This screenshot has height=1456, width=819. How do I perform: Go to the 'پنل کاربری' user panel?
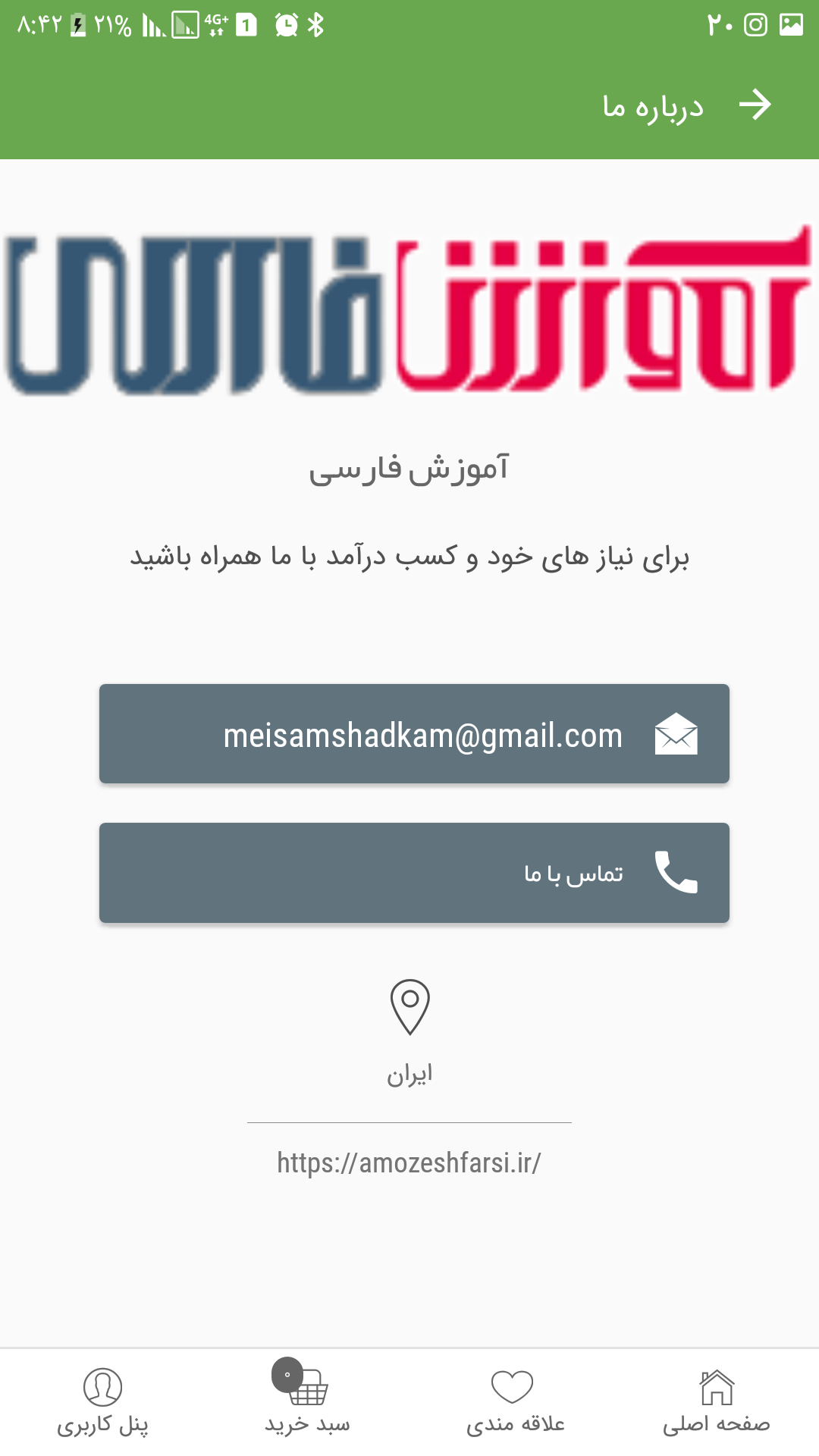tap(102, 1402)
